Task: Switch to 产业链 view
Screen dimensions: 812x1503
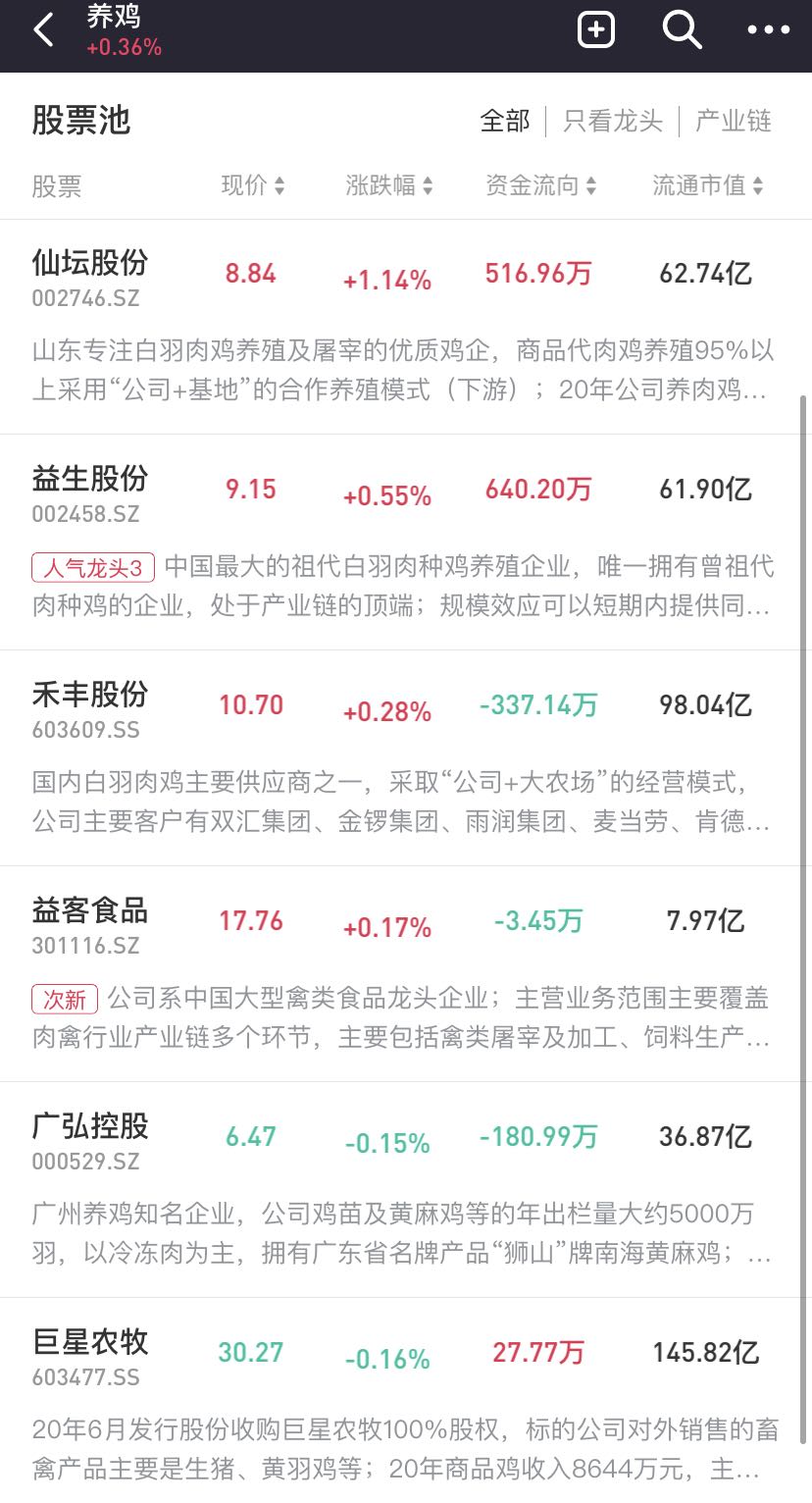Action: tap(734, 122)
